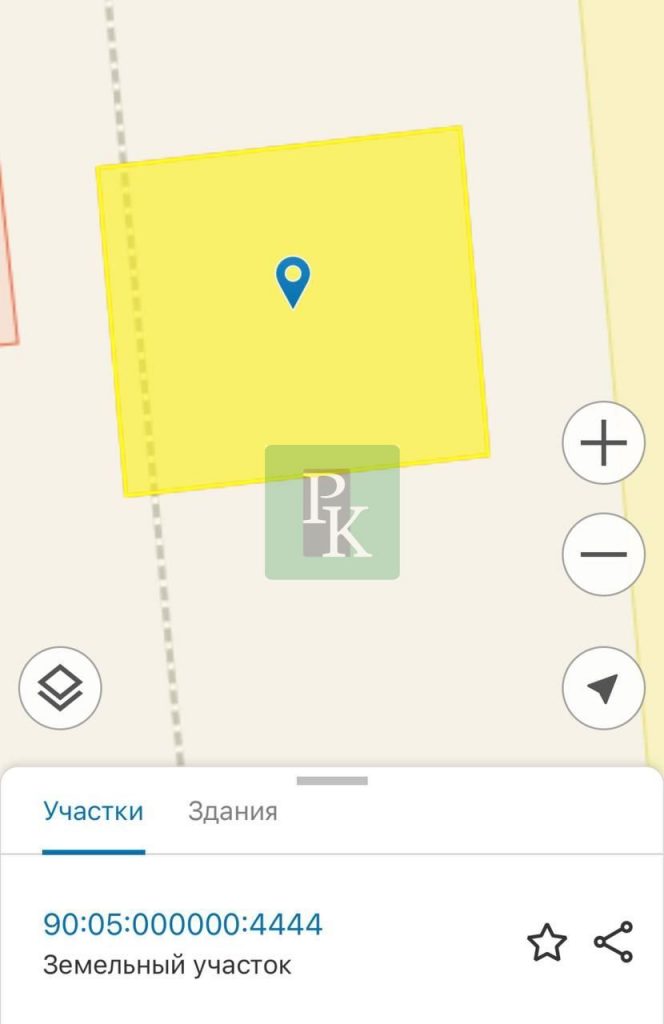Center map on my location
The width and height of the screenshot is (664, 1024).
(x=603, y=688)
